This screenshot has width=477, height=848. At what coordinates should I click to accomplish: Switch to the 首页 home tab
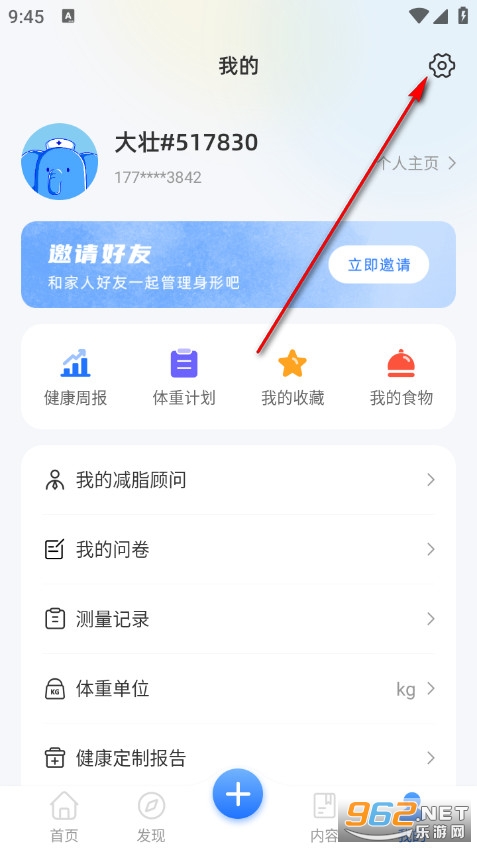point(64,816)
